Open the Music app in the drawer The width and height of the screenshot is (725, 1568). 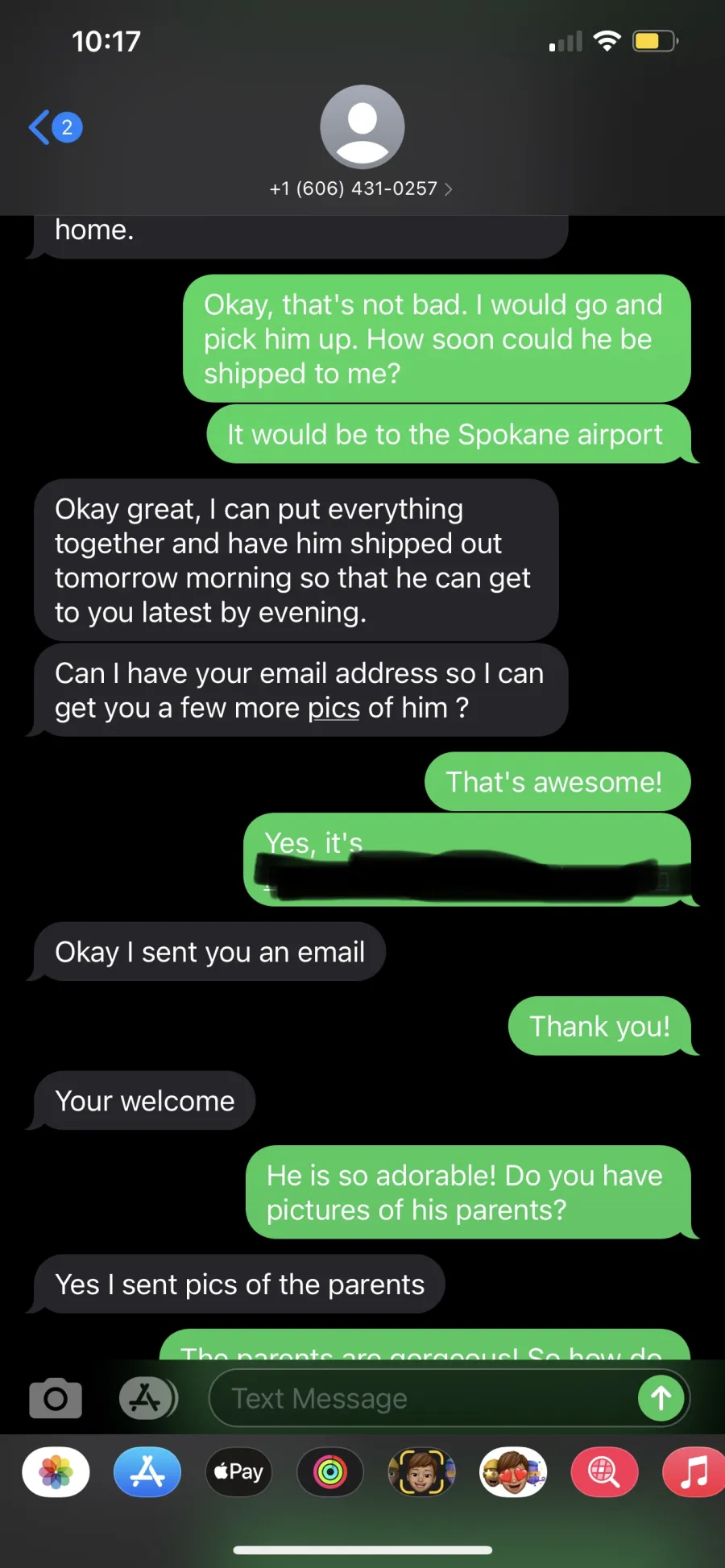[x=694, y=1472]
